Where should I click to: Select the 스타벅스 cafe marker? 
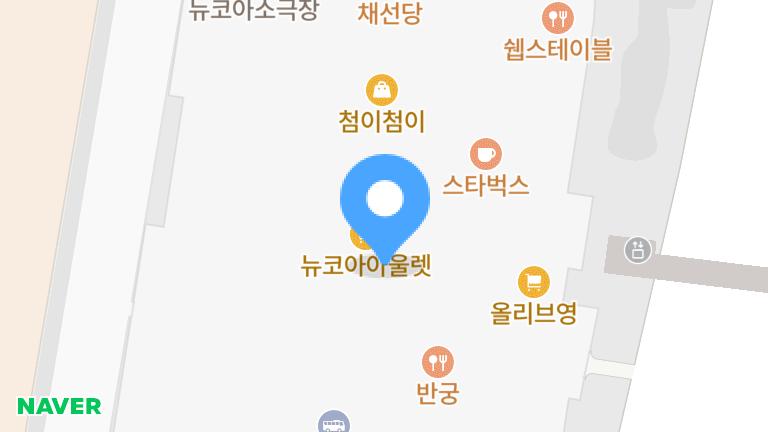[x=486, y=154]
